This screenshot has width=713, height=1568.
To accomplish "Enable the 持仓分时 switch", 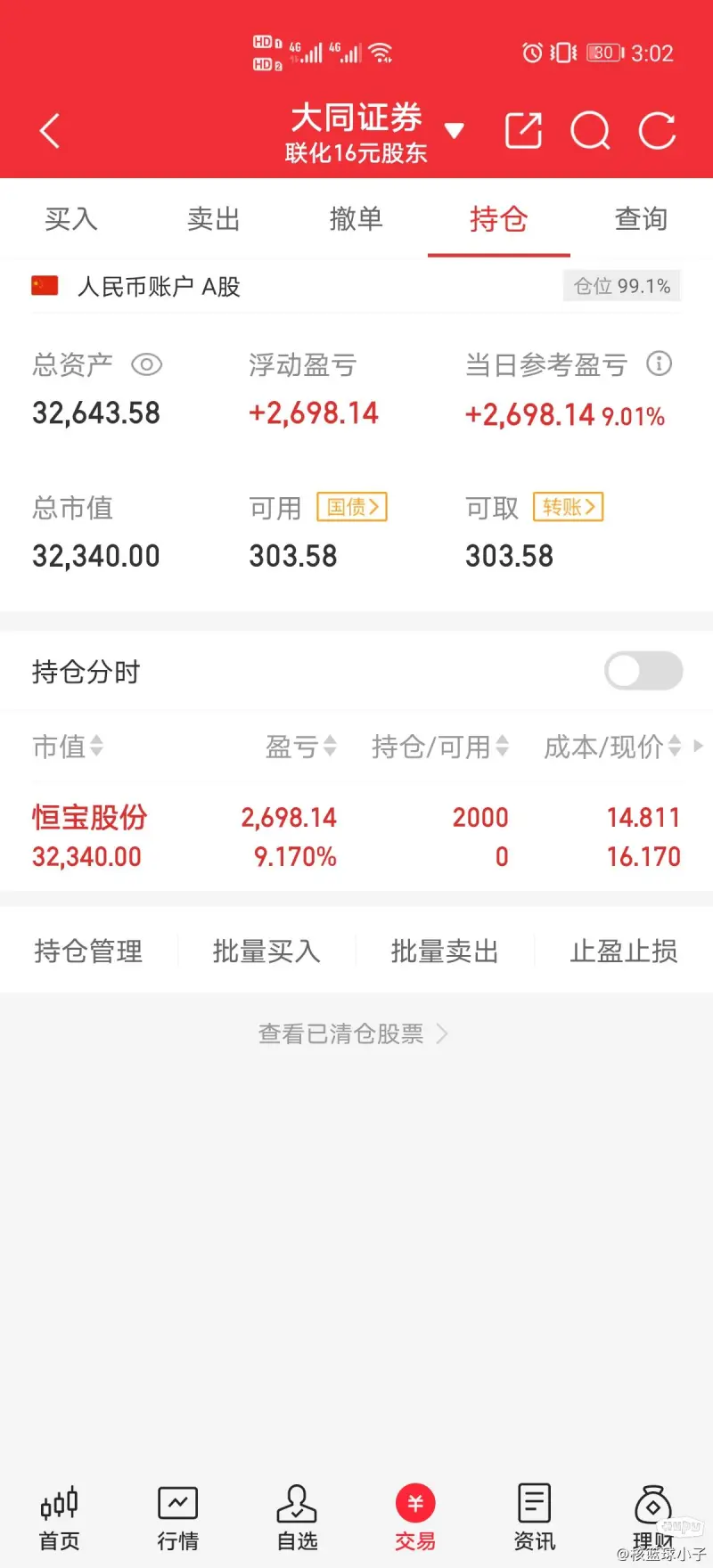I will click(643, 671).
